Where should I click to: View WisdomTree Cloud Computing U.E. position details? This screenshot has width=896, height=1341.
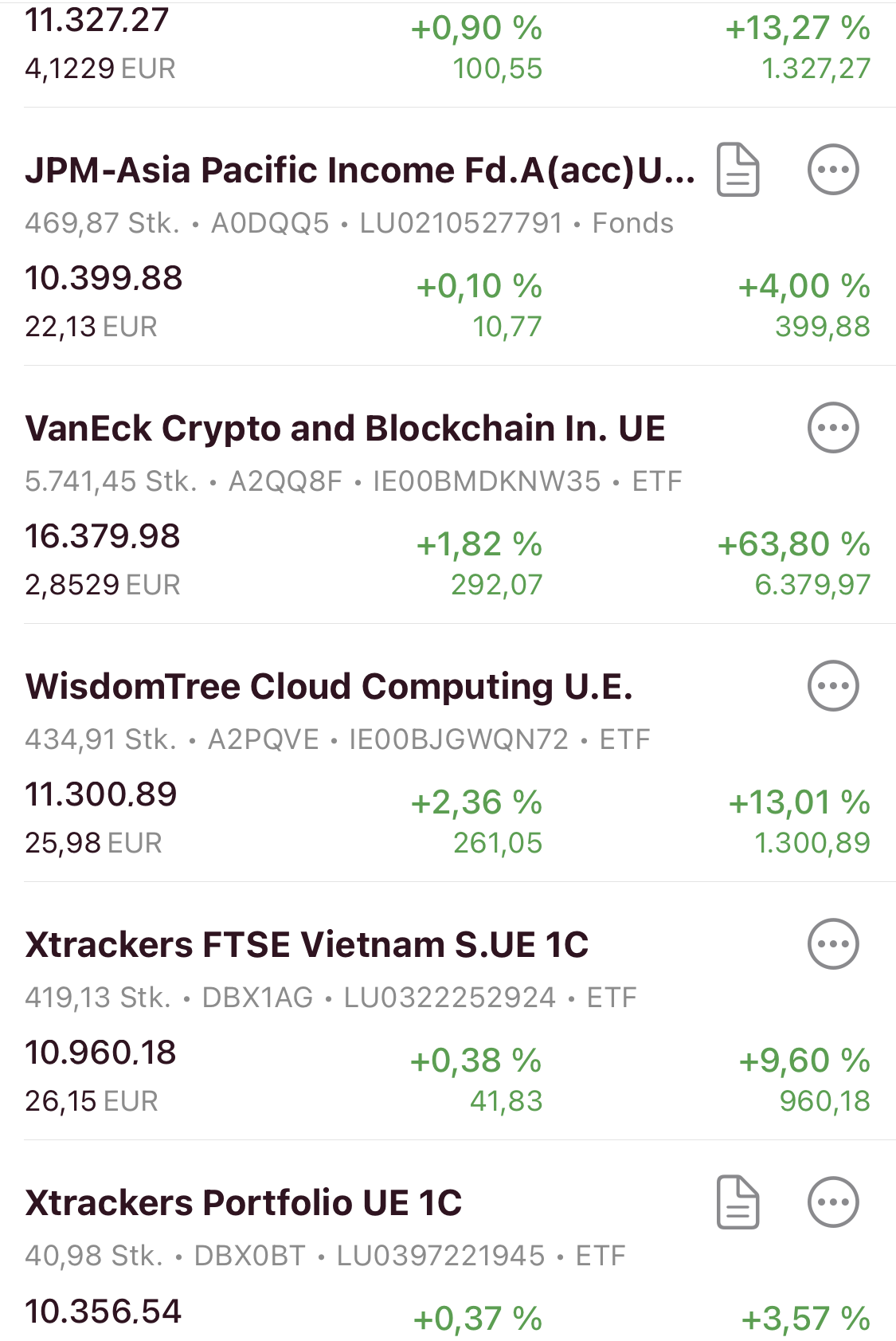[x=329, y=687]
